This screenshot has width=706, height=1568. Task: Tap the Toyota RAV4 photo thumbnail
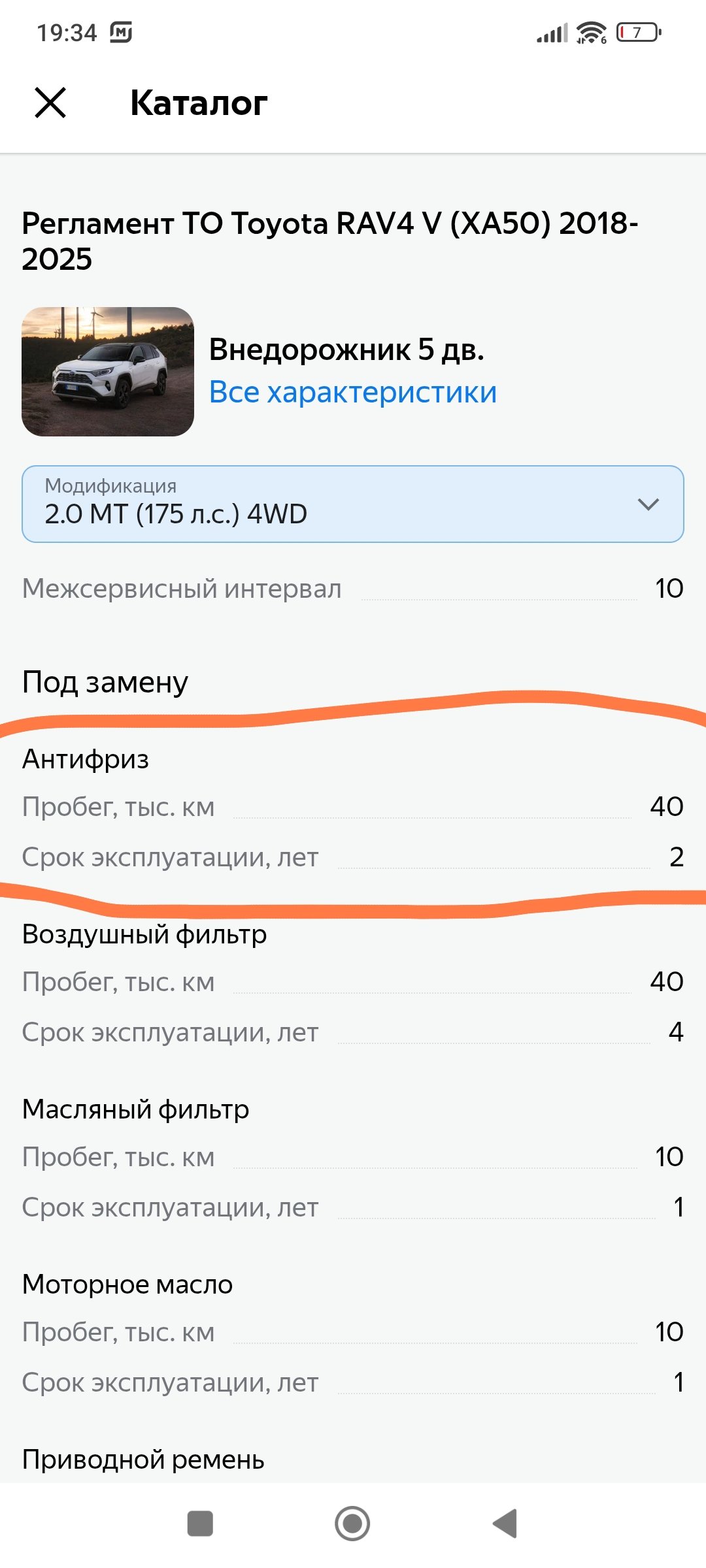[108, 371]
